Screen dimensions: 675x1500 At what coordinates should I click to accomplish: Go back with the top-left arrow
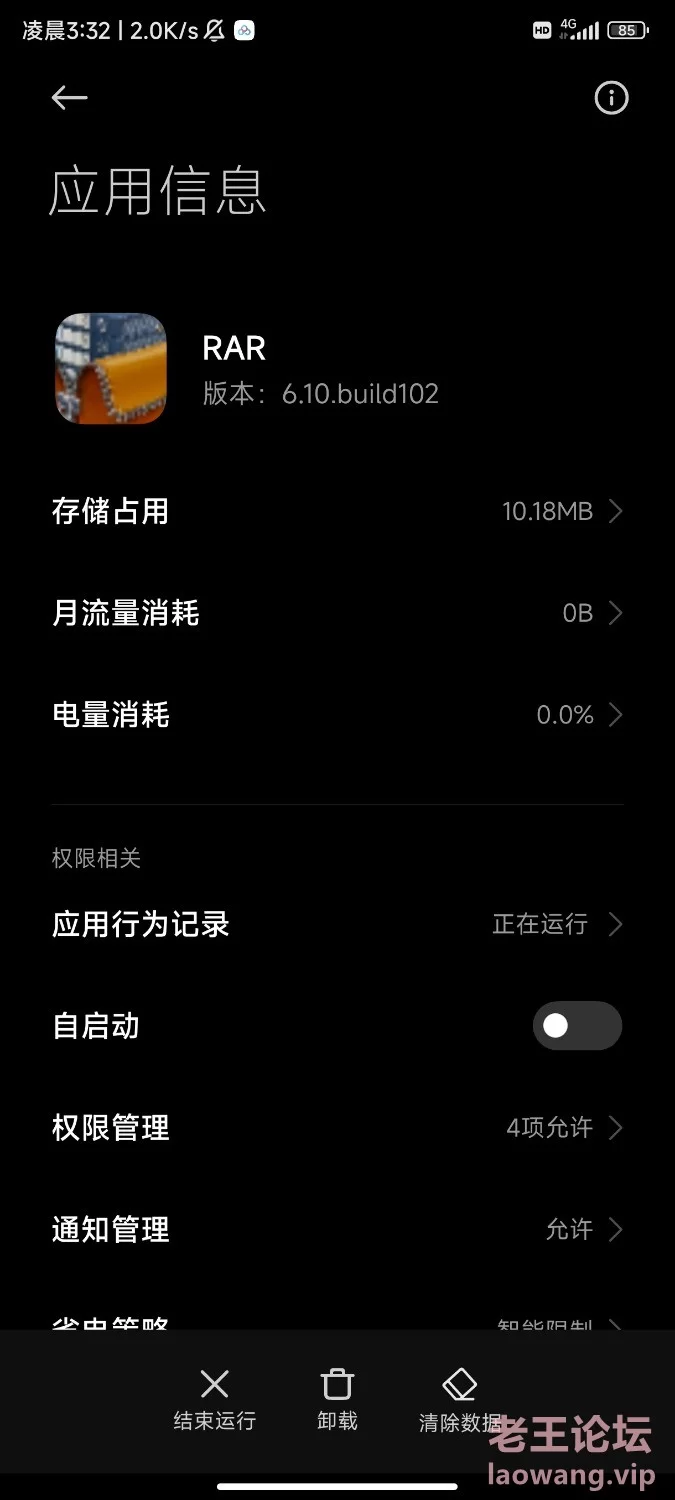pos(70,97)
